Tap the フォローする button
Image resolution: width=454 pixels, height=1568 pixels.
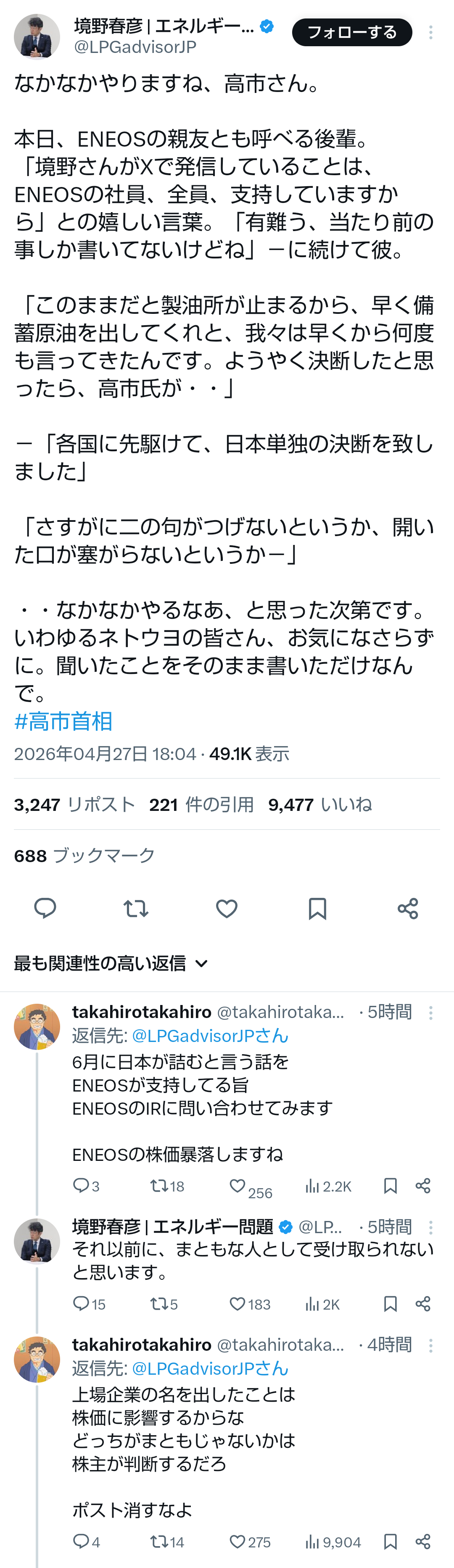click(x=351, y=32)
